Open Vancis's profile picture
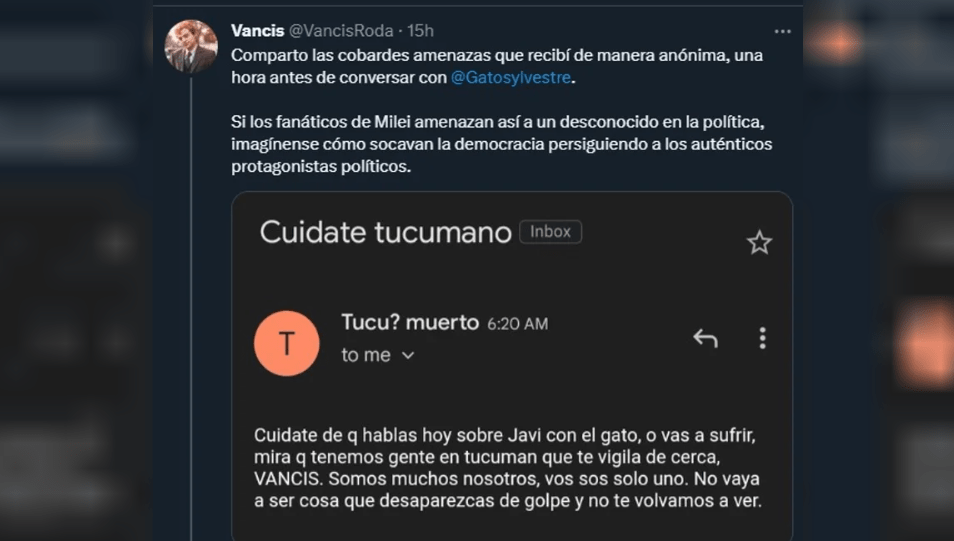The height and width of the screenshot is (541, 954). (x=191, y=47)
